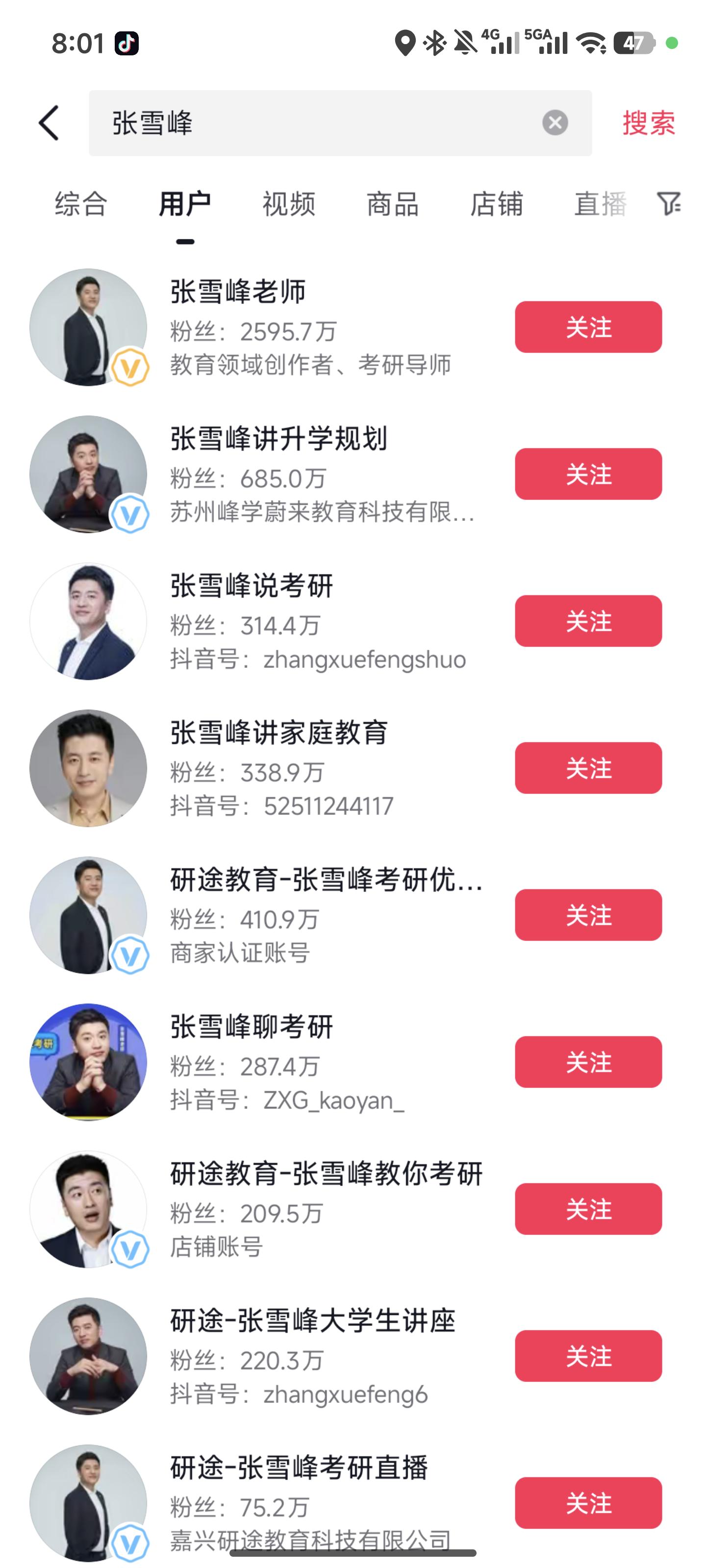706x1568 pixels.
Task: Switch to the 综合 tab
Action: click(81, 204)
